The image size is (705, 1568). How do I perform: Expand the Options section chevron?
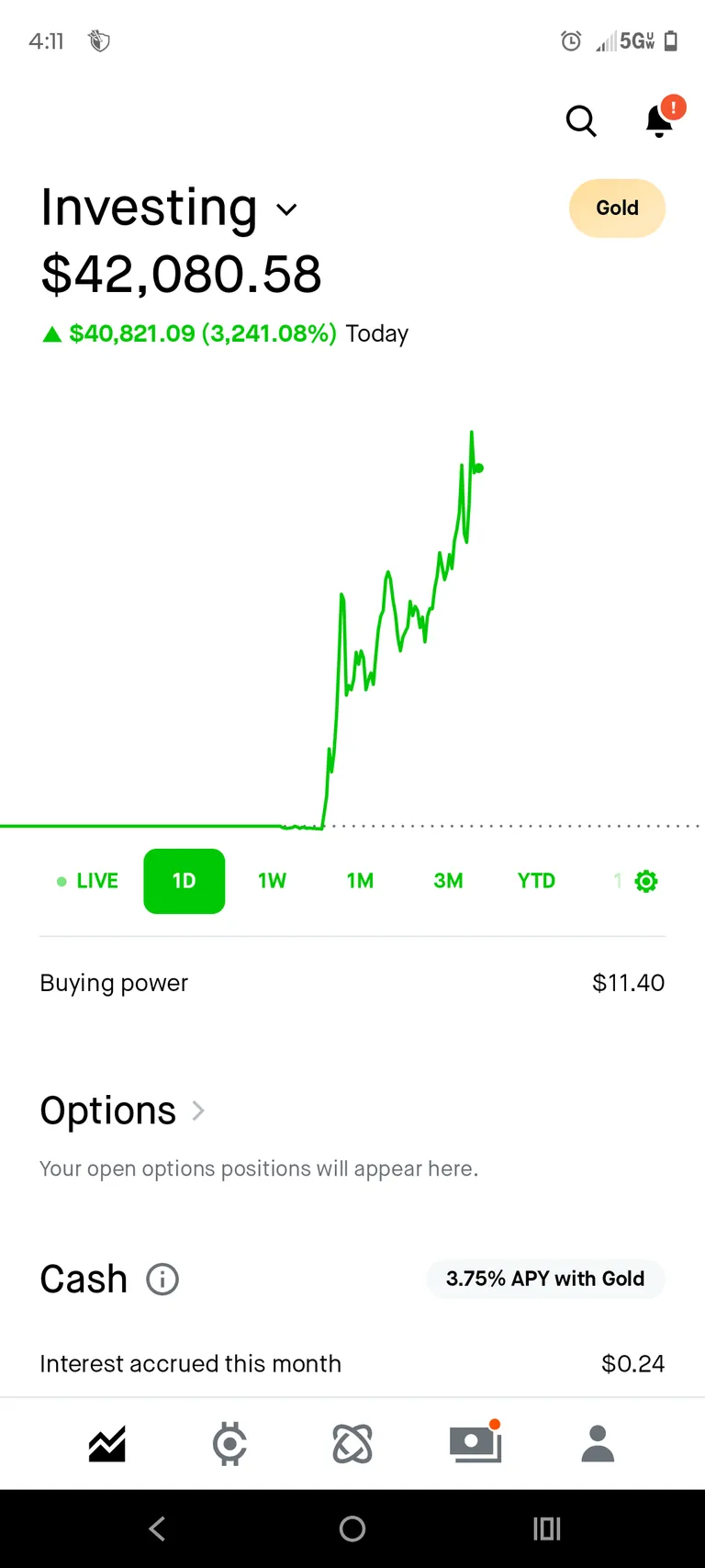click(x=197, y=1111)
